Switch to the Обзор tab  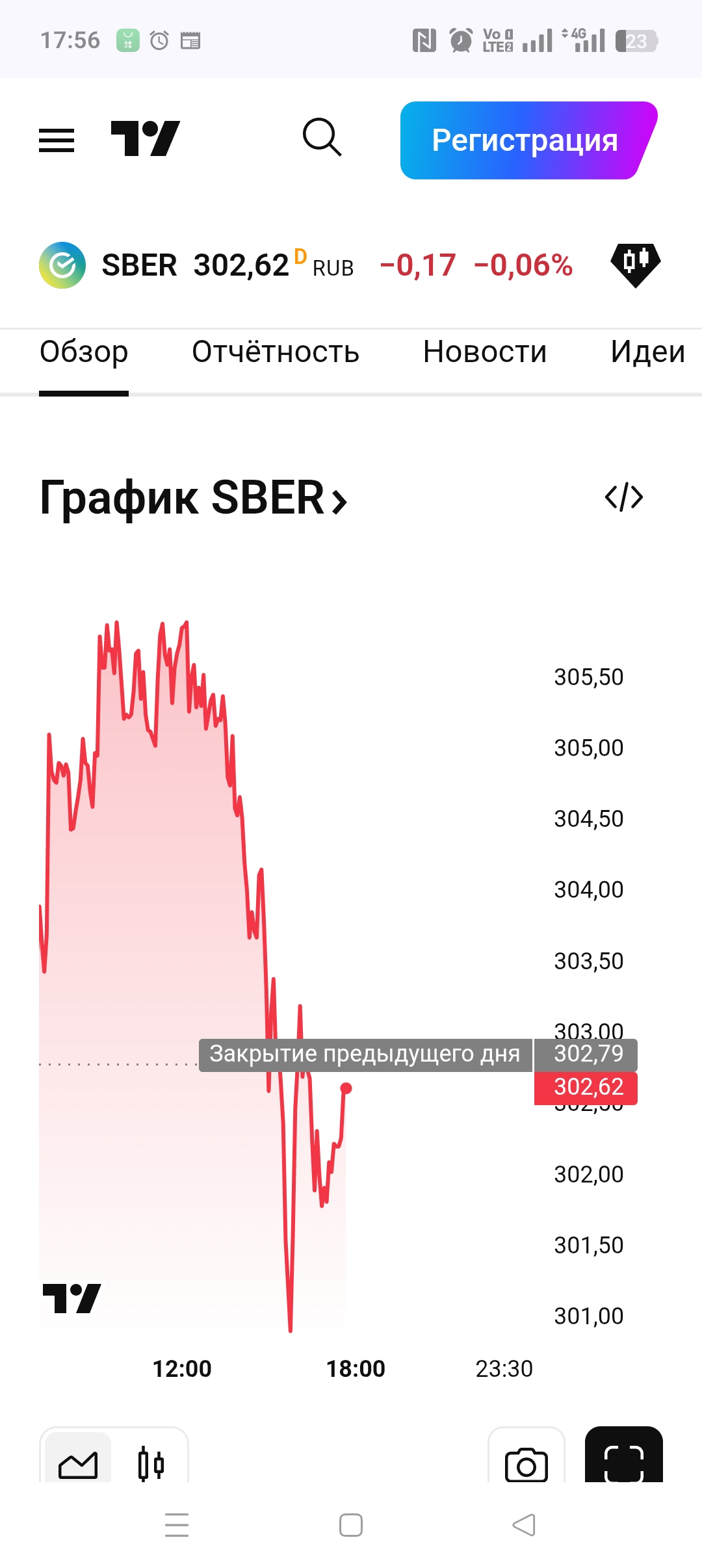coord(84,352)
